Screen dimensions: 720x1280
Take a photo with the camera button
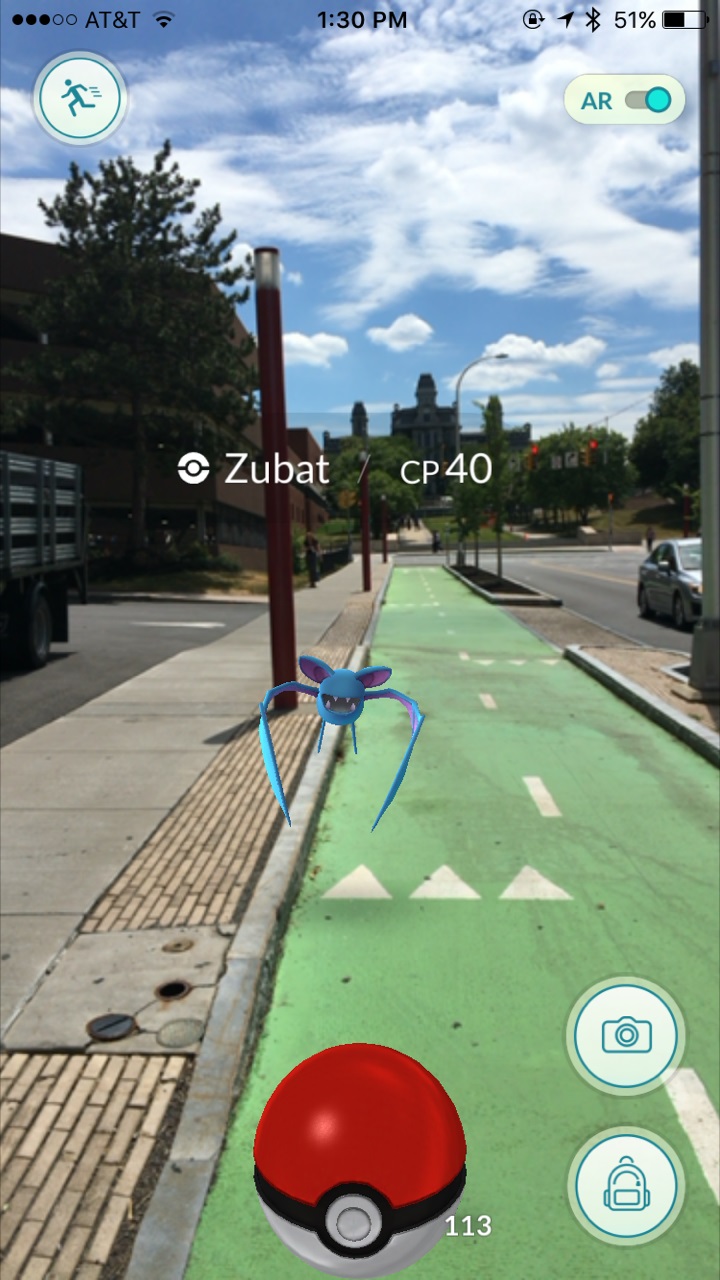626,1035
